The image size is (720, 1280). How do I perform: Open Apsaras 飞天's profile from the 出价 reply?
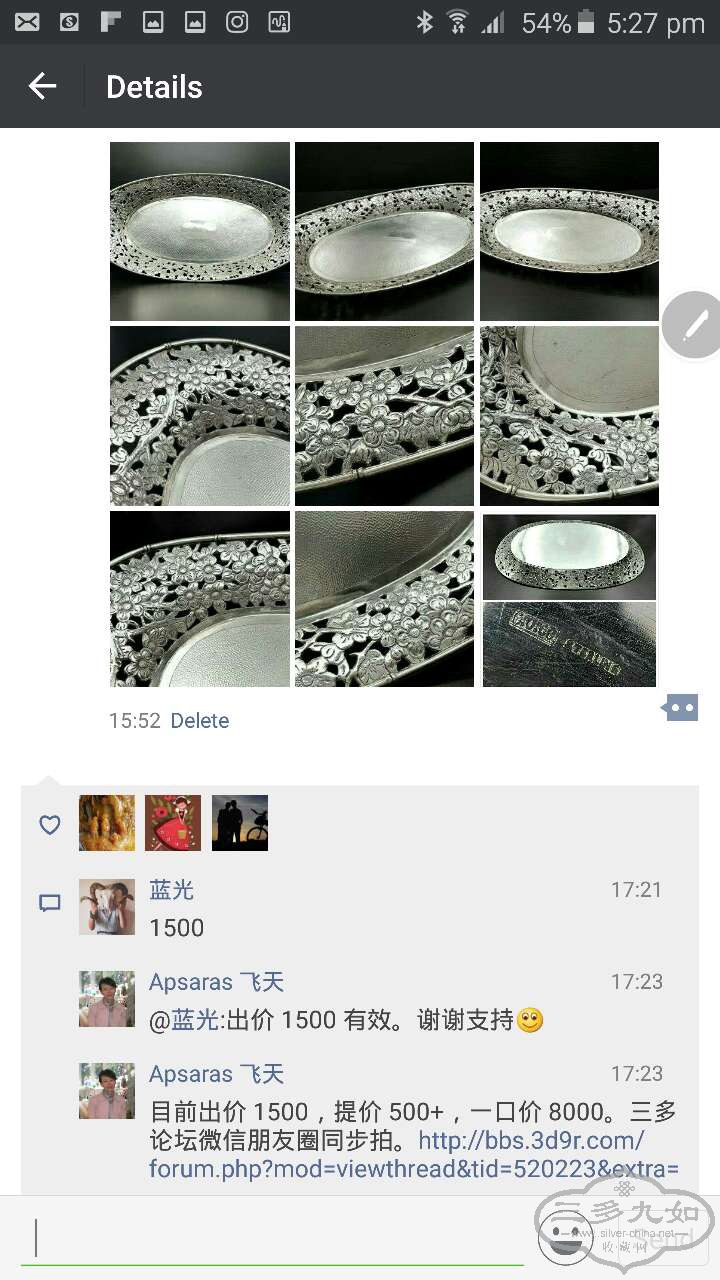tap(217, 982)
